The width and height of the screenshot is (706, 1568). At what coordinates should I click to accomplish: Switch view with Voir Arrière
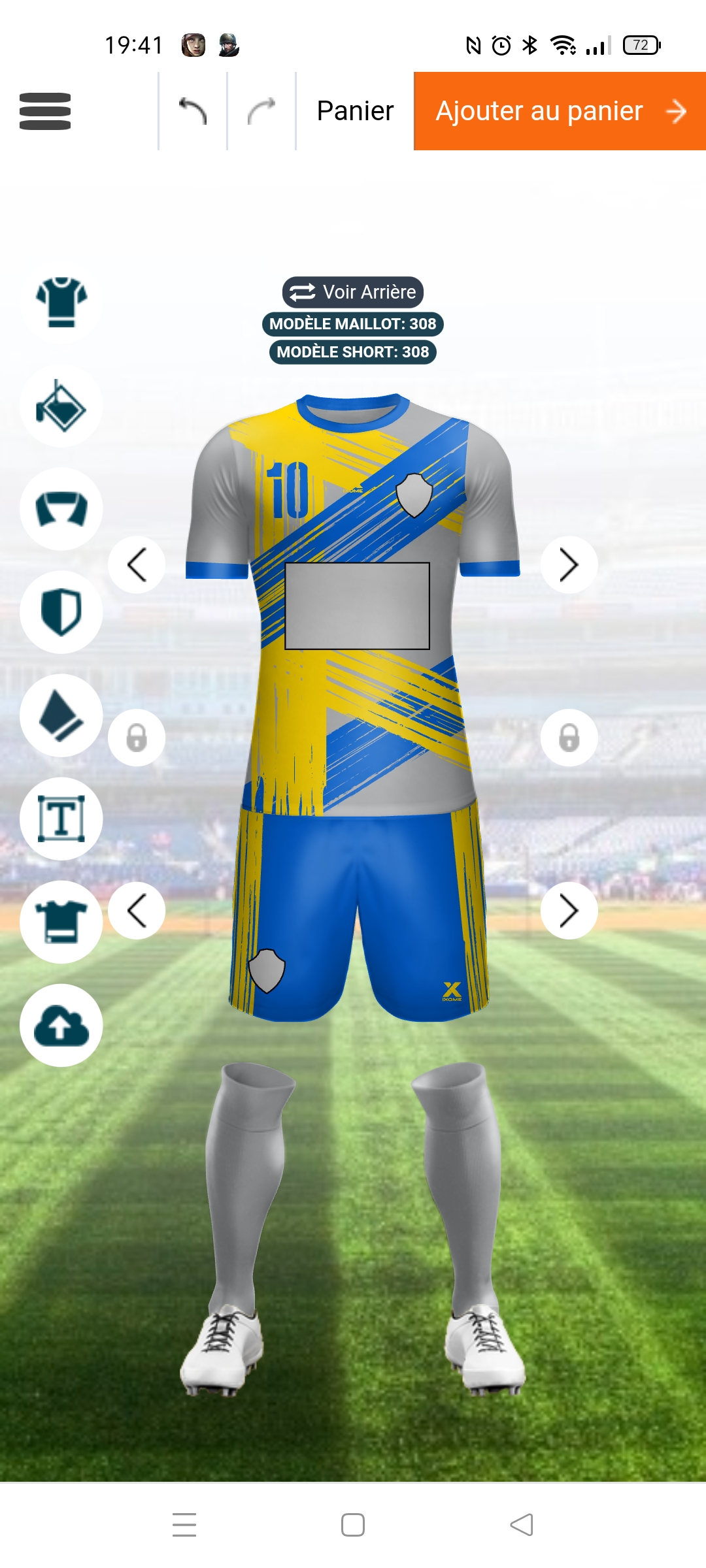353,292
